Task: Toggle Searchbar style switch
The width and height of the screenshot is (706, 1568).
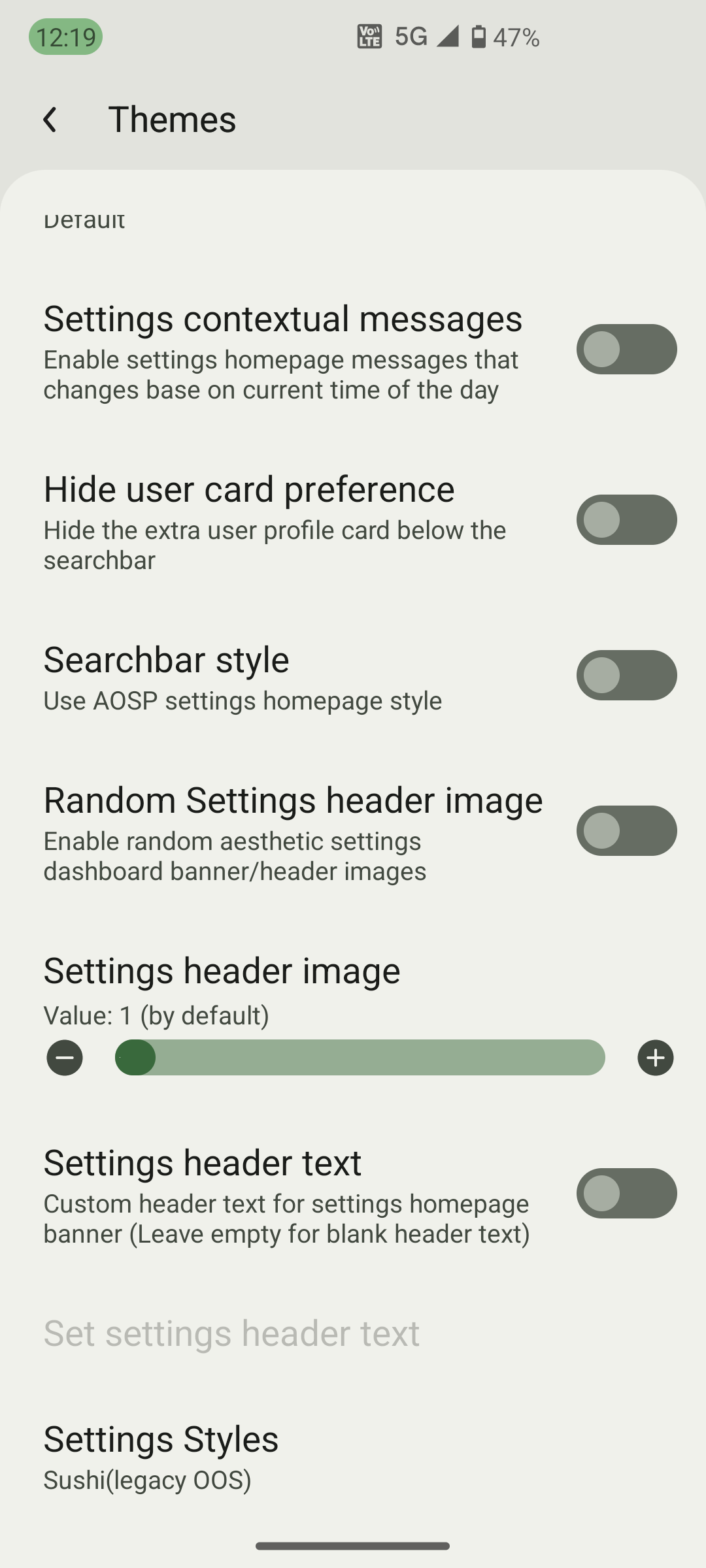Action: point(626,676)
